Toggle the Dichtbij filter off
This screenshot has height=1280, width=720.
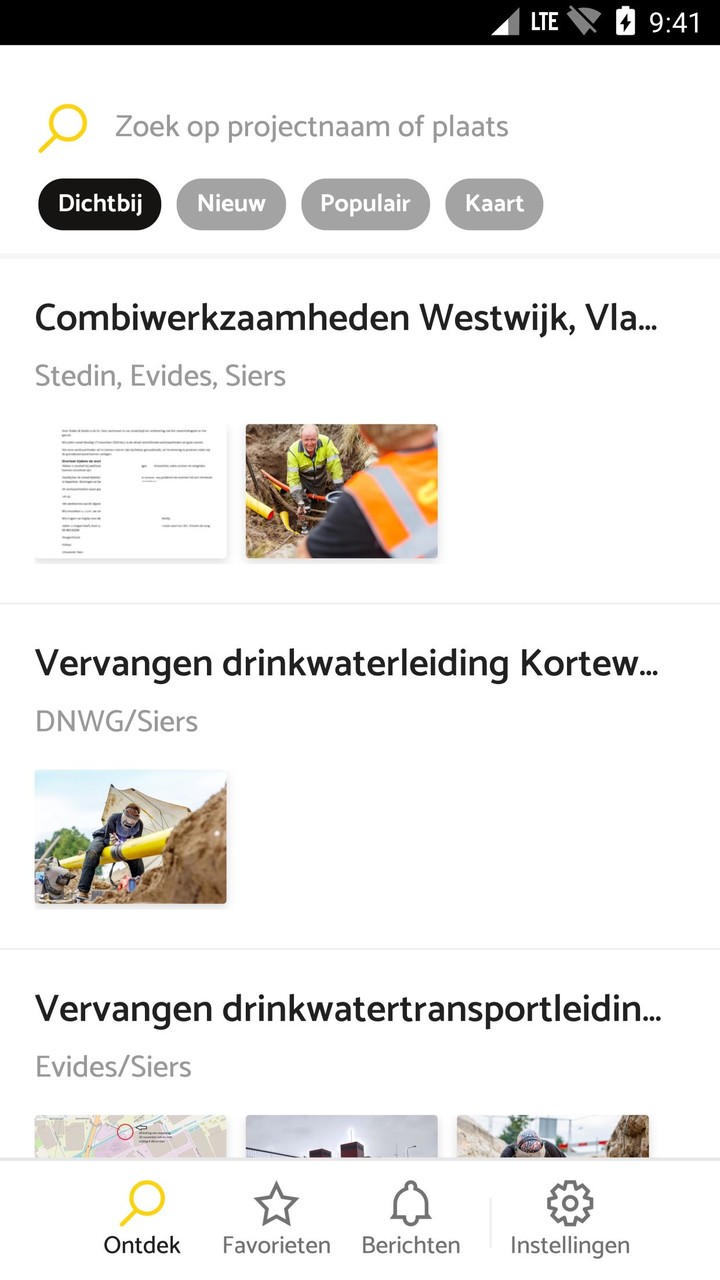pyautogui.click(x=99, y=204)
